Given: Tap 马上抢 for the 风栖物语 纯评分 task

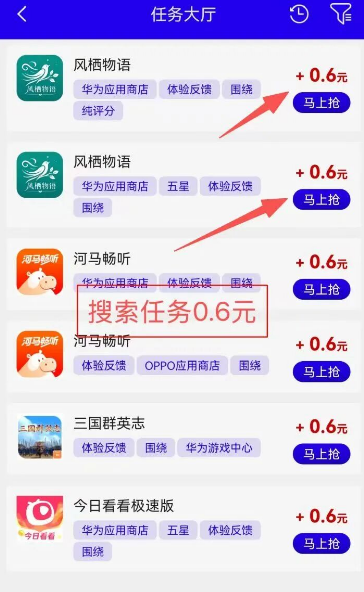Looking at the screenshot, I should click(321, 103).
